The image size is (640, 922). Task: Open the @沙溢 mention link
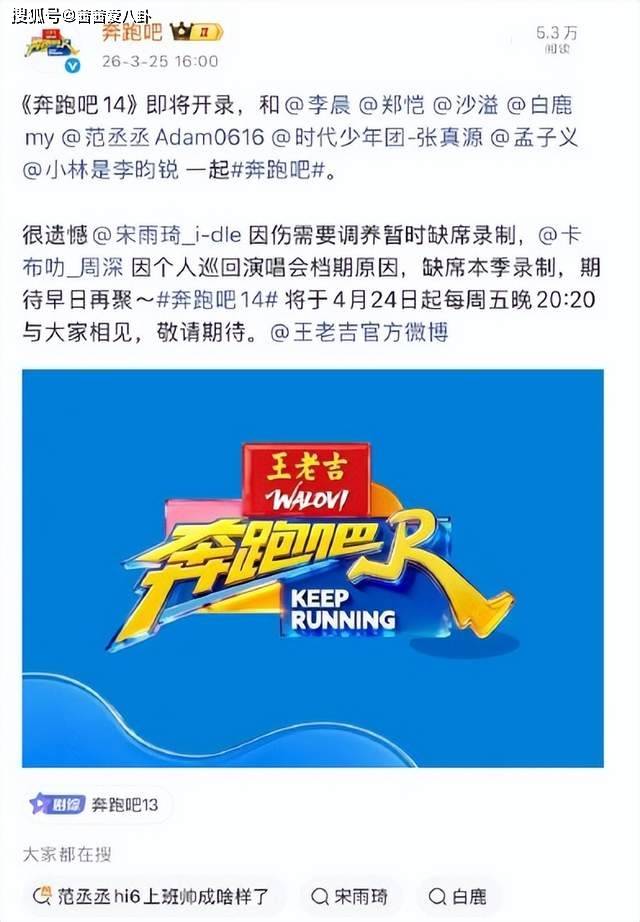click(470, 105)
